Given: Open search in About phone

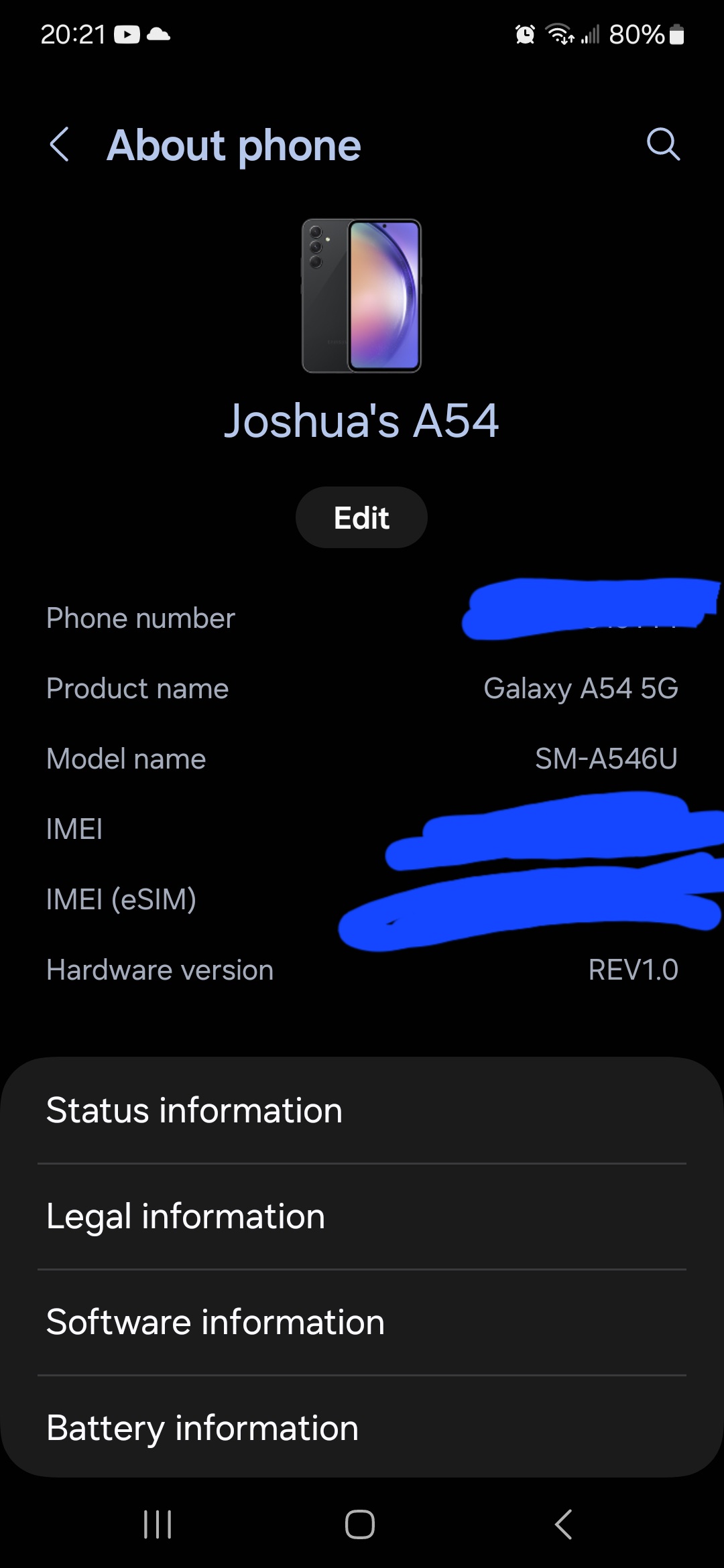Looking at the screenshot, I should click(662, 144).
